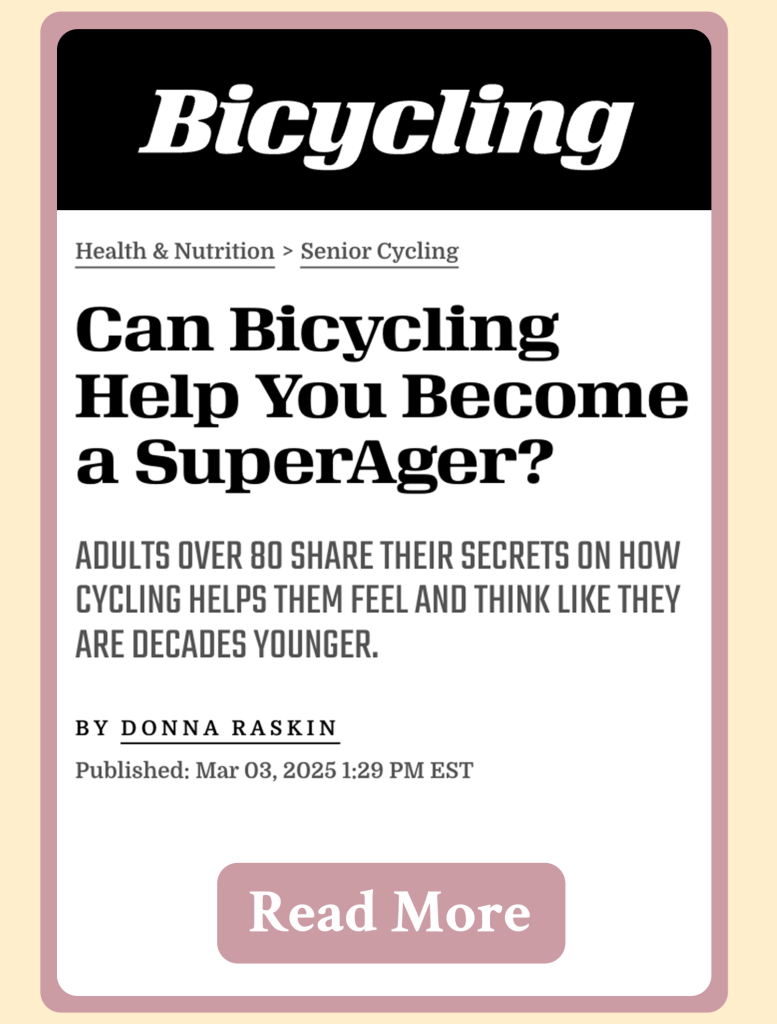Screen dimensions: 777x1024
Task: Go to the Senior Cycling category
Action: click(379, 252)
